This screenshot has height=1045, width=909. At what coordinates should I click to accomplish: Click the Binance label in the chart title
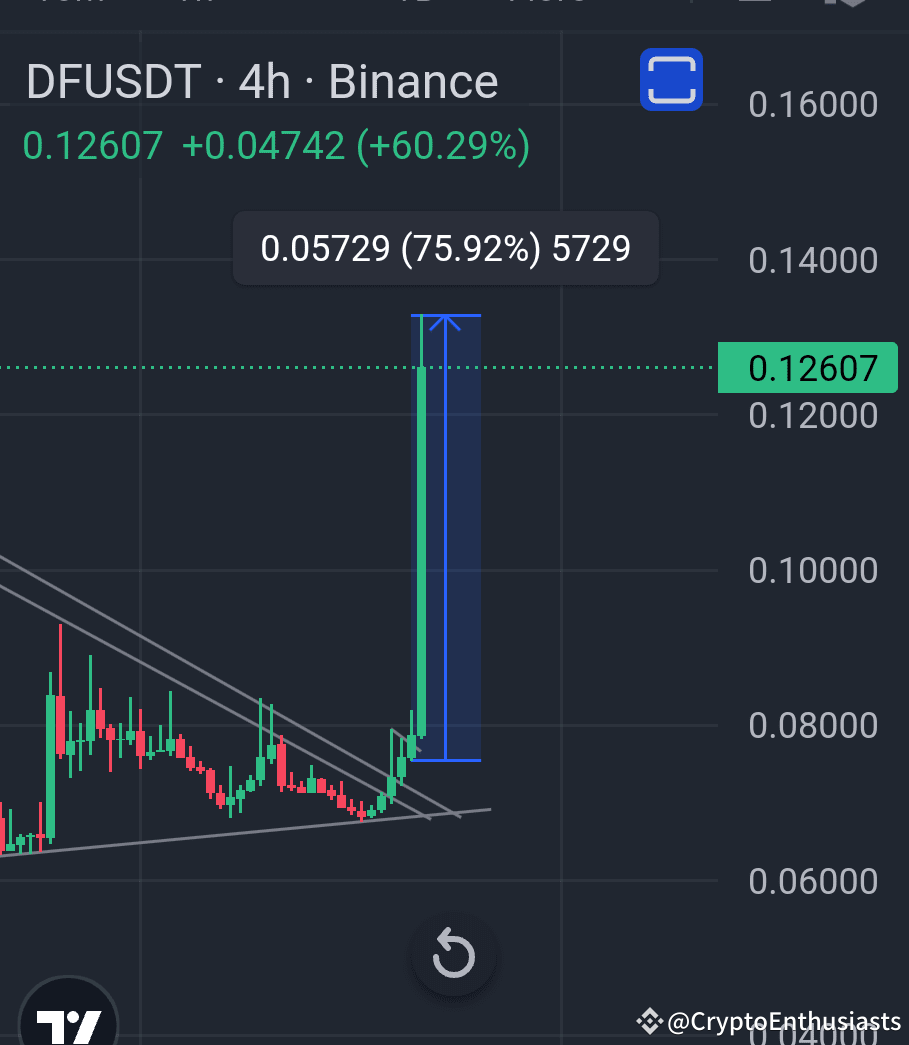click(412, 80)
